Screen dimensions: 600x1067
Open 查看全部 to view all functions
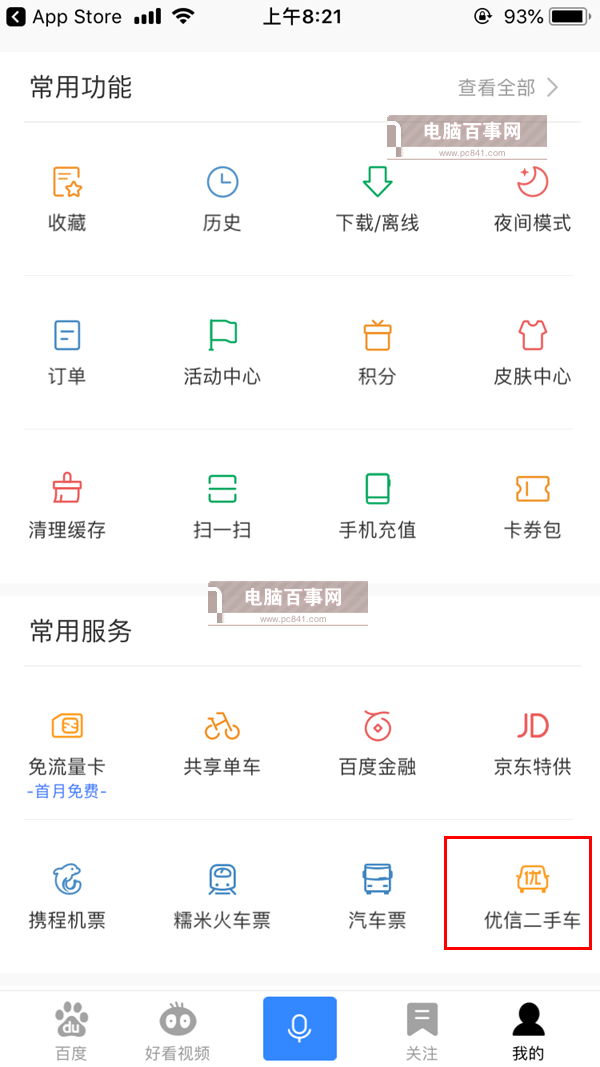pos(508,88)
